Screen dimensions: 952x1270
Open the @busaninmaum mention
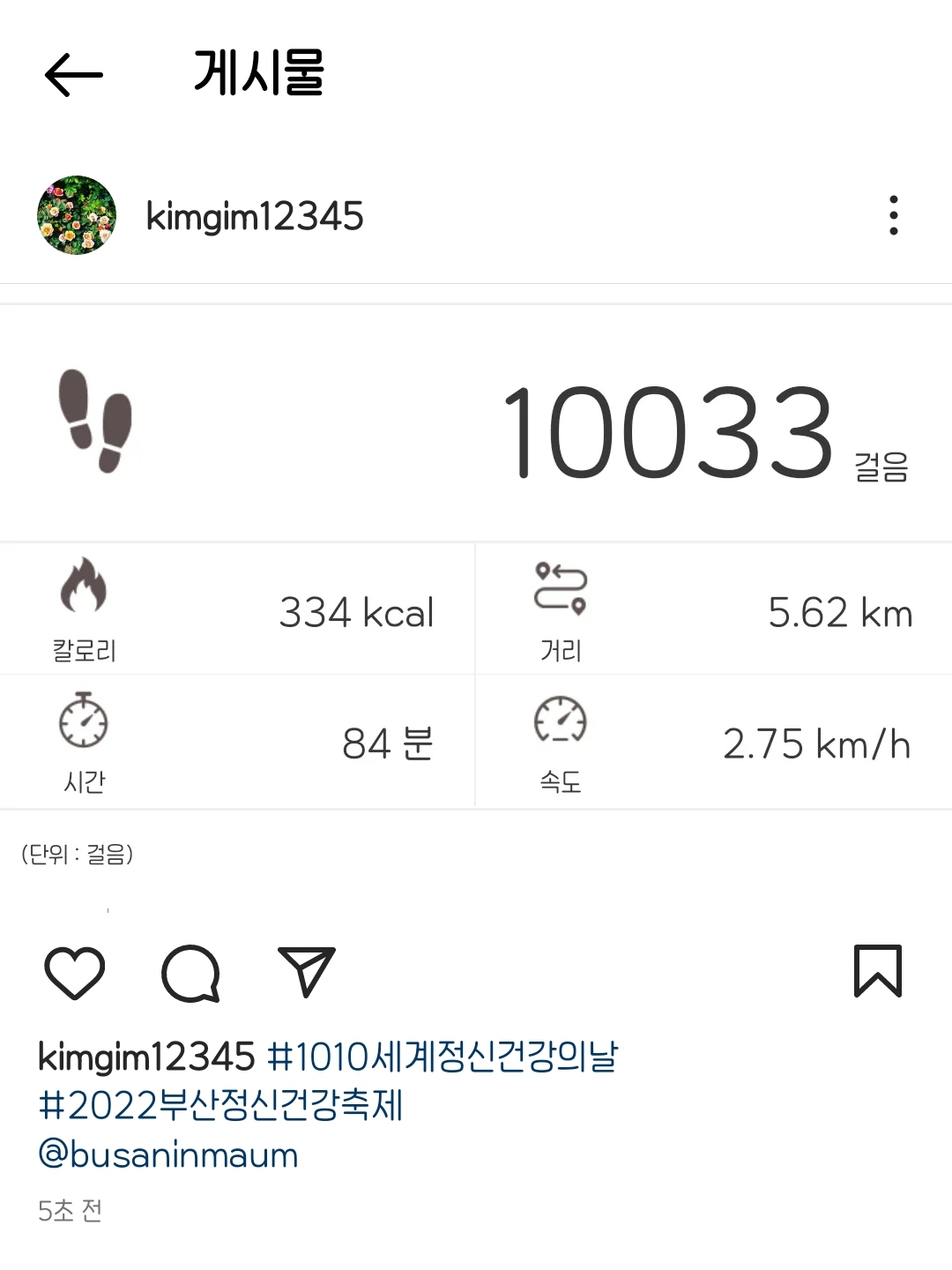click(x=168, y=1154)
